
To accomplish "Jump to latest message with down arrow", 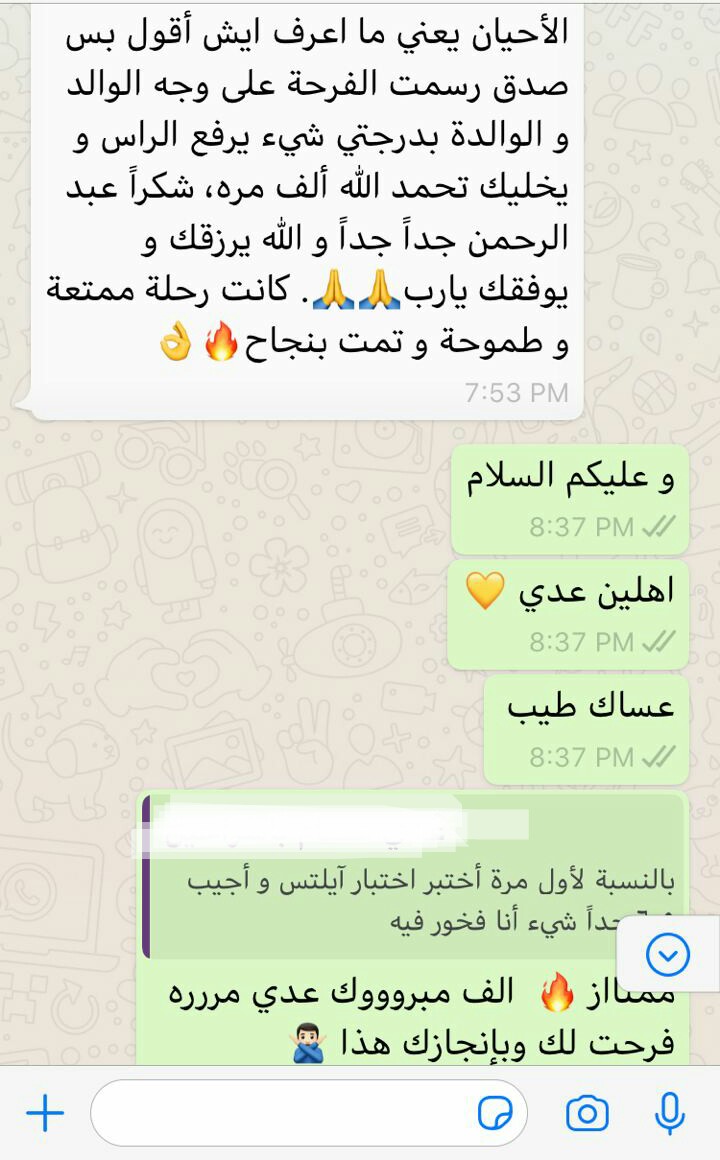I will (x=668, y=956).
